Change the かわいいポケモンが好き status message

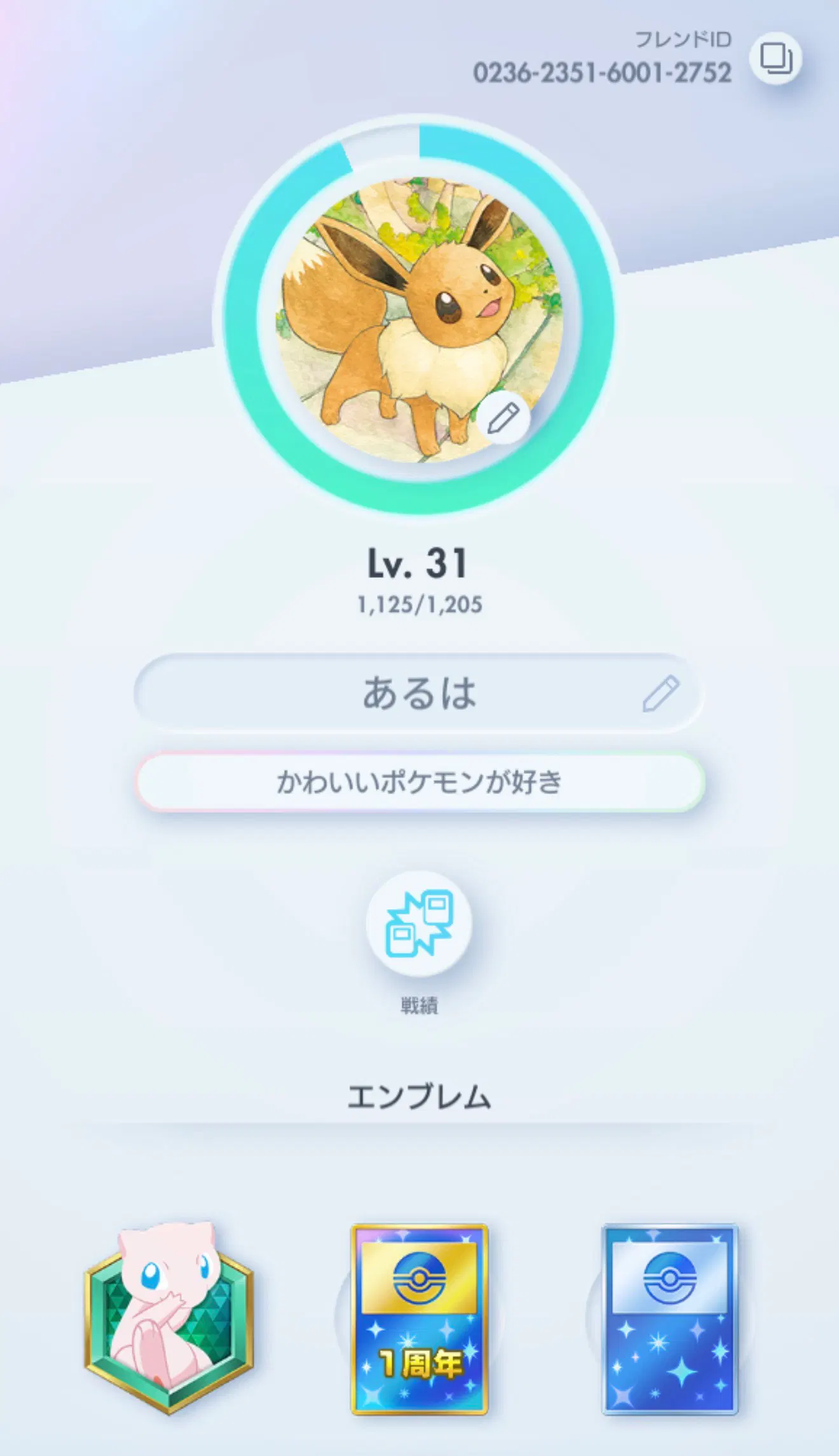coord(419,782)
